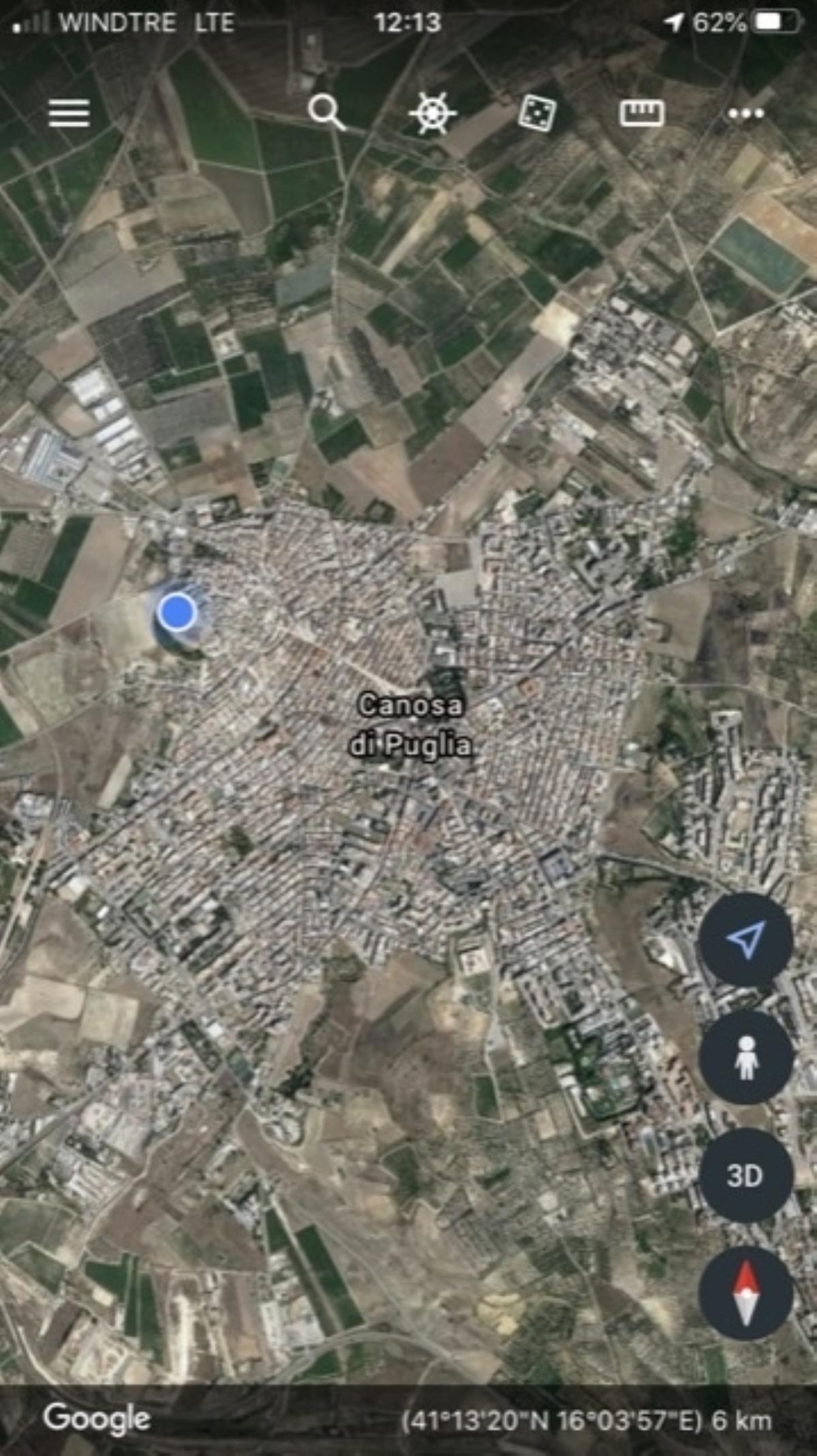Select the Canosa di Puglia label

(x=410, y=725)
